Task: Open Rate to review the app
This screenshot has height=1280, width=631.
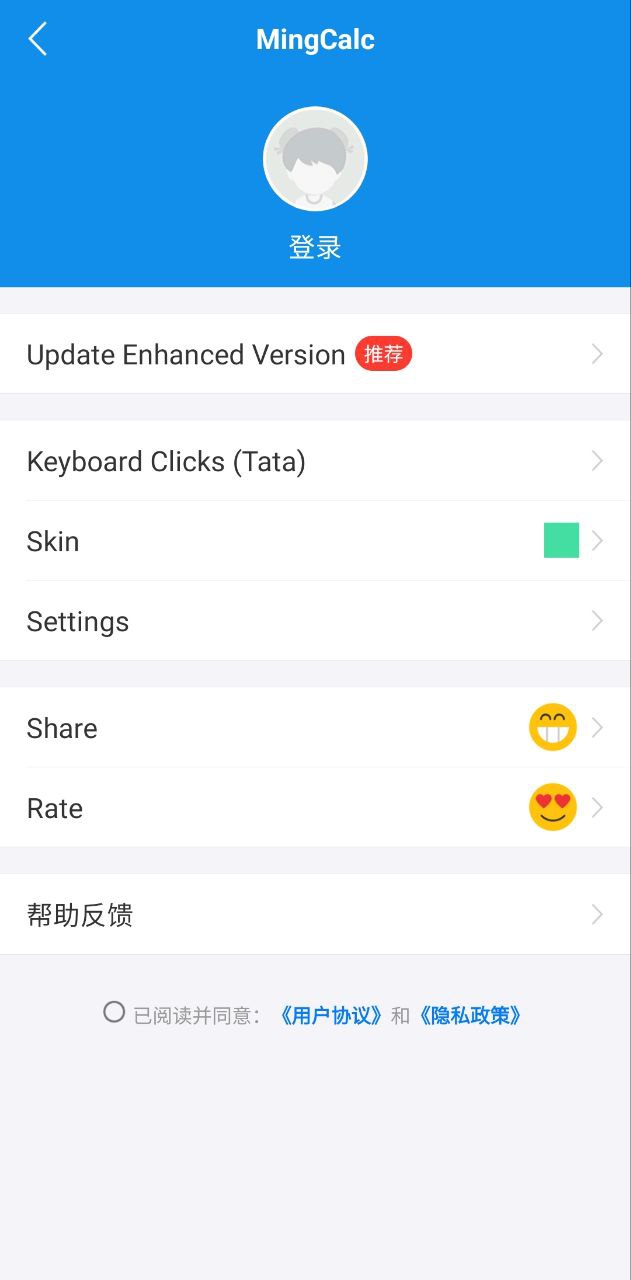Action: (315, 808)
